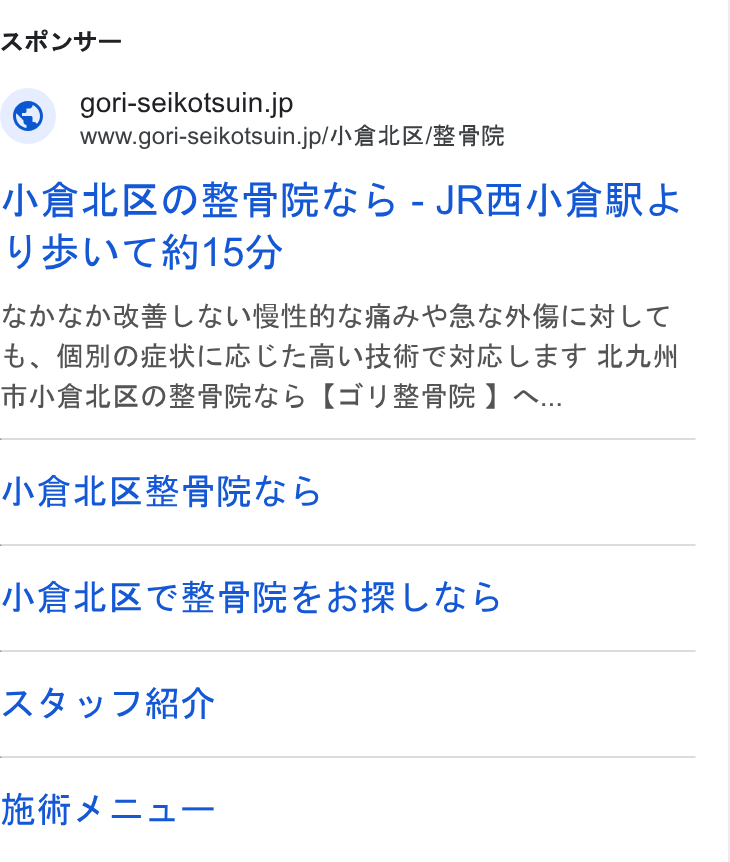Open the 小倉北区で整骨院をお探しなら sitelink
The height and width of the screenshot is (862, 730).
tap(251, 598)
